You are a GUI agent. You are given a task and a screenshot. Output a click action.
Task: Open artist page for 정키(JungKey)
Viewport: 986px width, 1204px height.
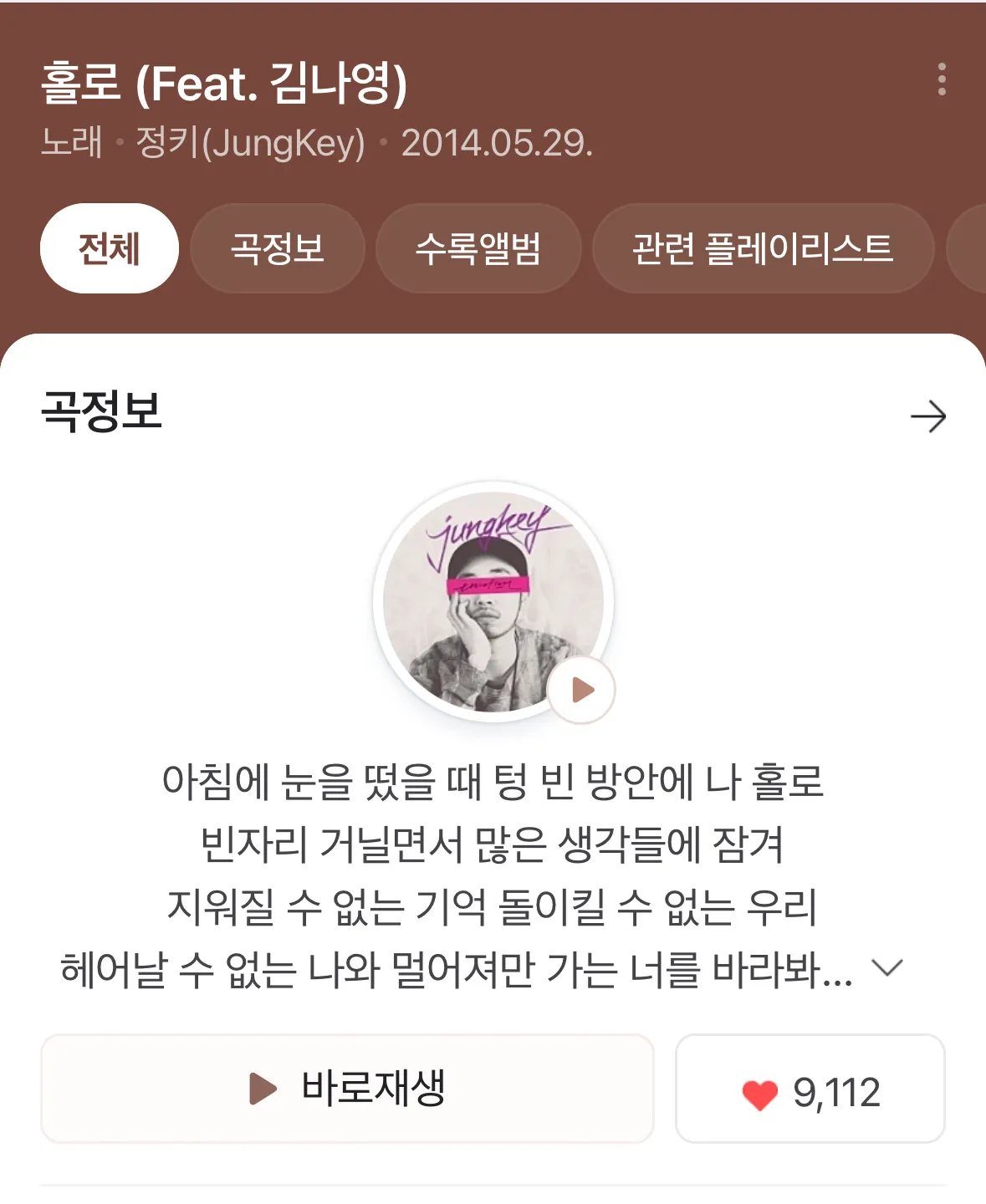click(250, 142)
